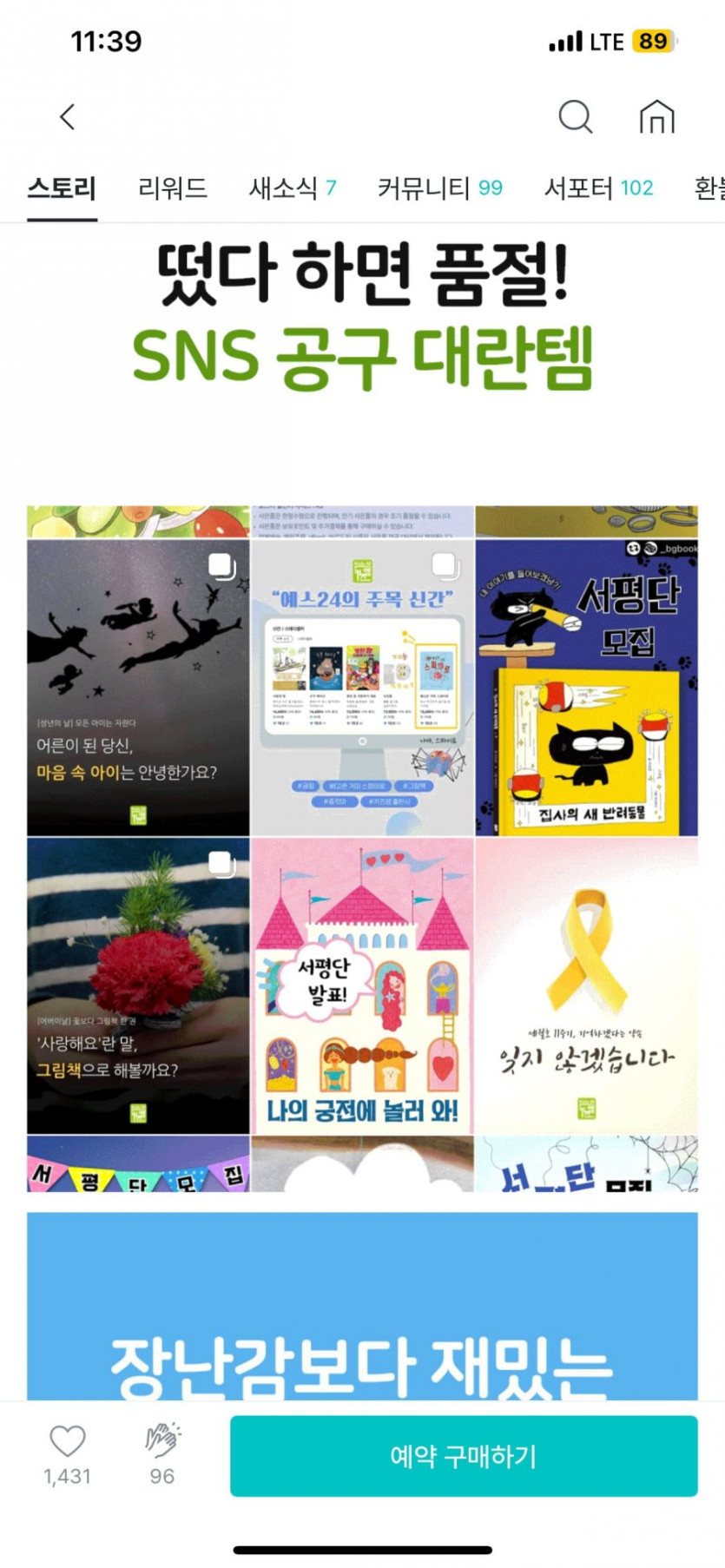Image resolution: width=725 pixels, height=1568 pixels.
Task: Go to home via house icon
Action: point(656,116)
